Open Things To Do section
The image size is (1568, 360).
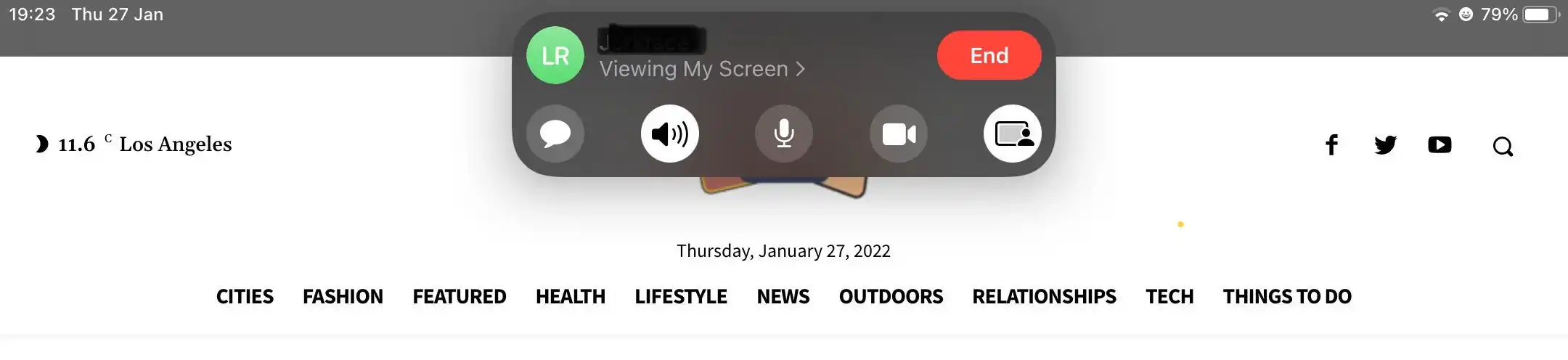[x=1287, y=297]
